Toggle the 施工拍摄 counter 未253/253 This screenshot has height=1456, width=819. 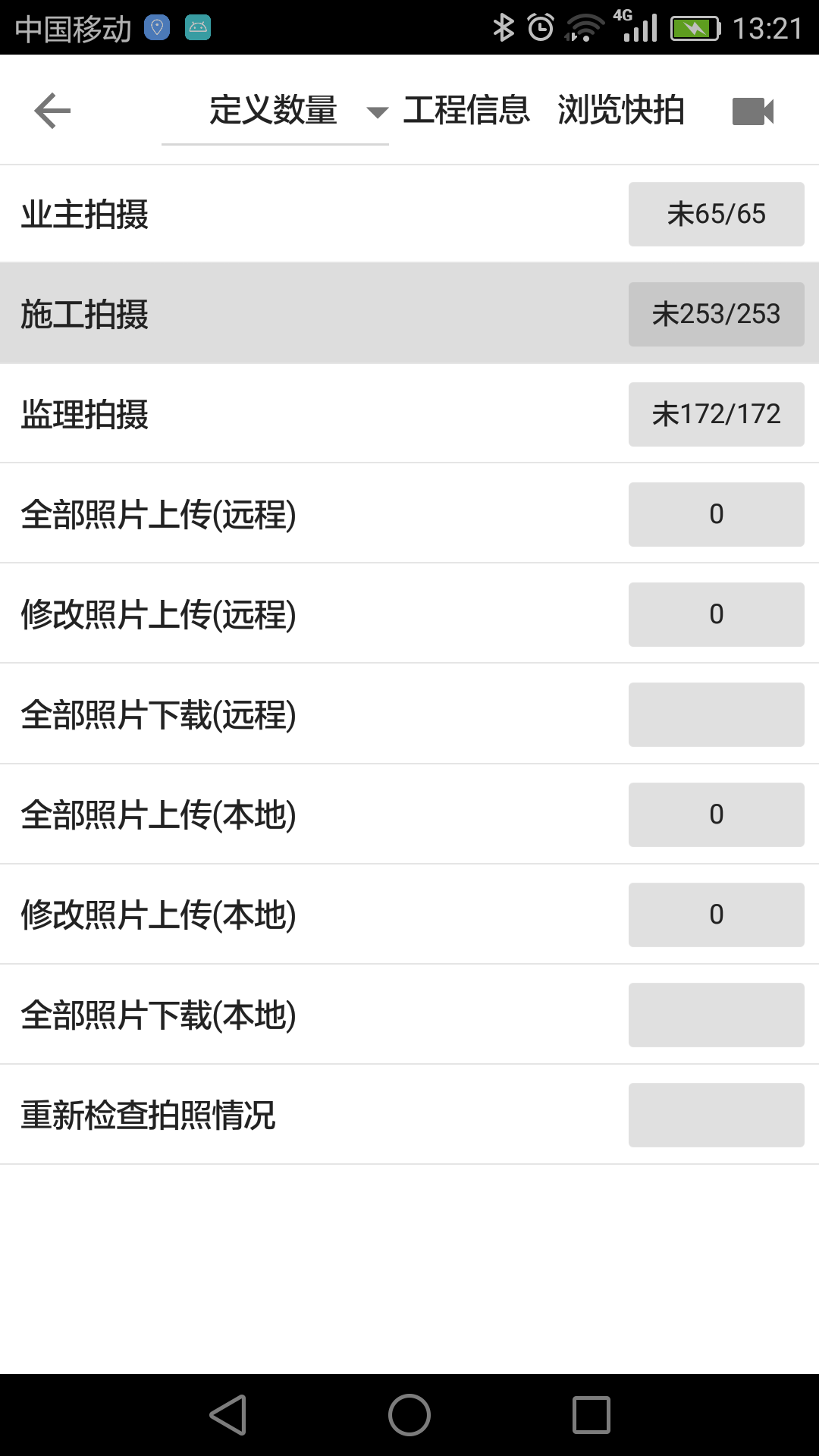click(716, 313)
